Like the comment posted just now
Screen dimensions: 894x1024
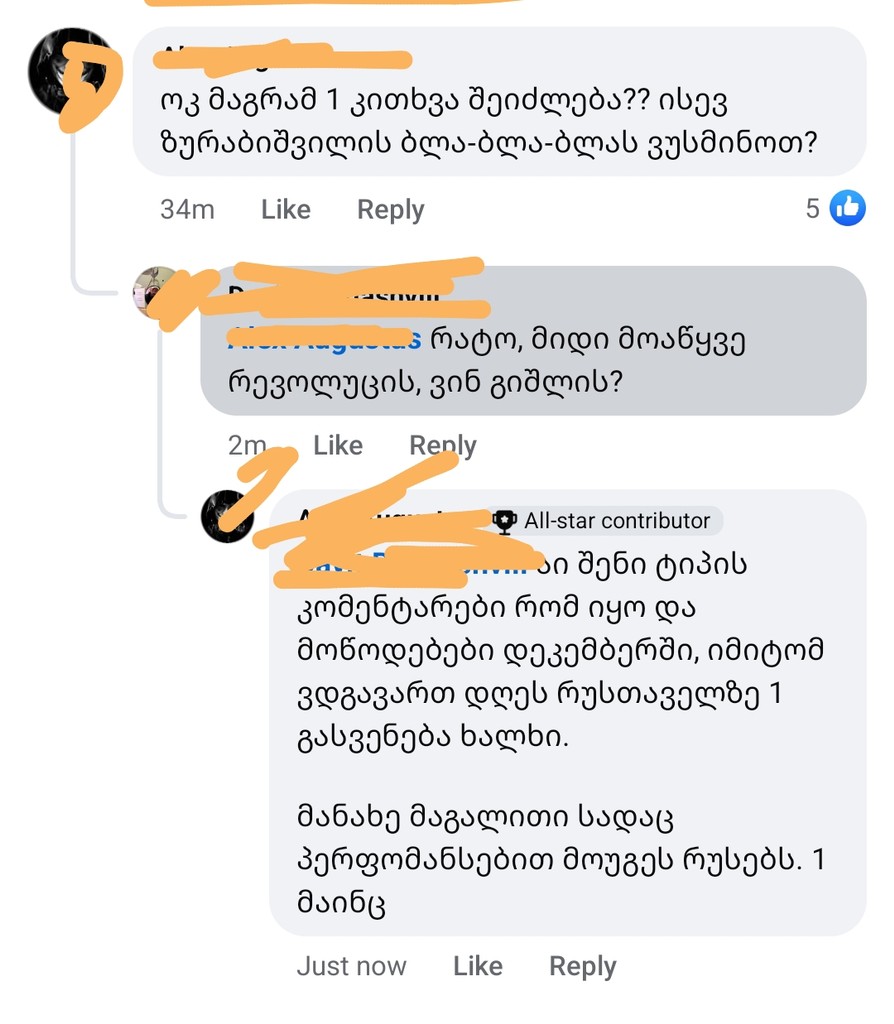point(477,966)
